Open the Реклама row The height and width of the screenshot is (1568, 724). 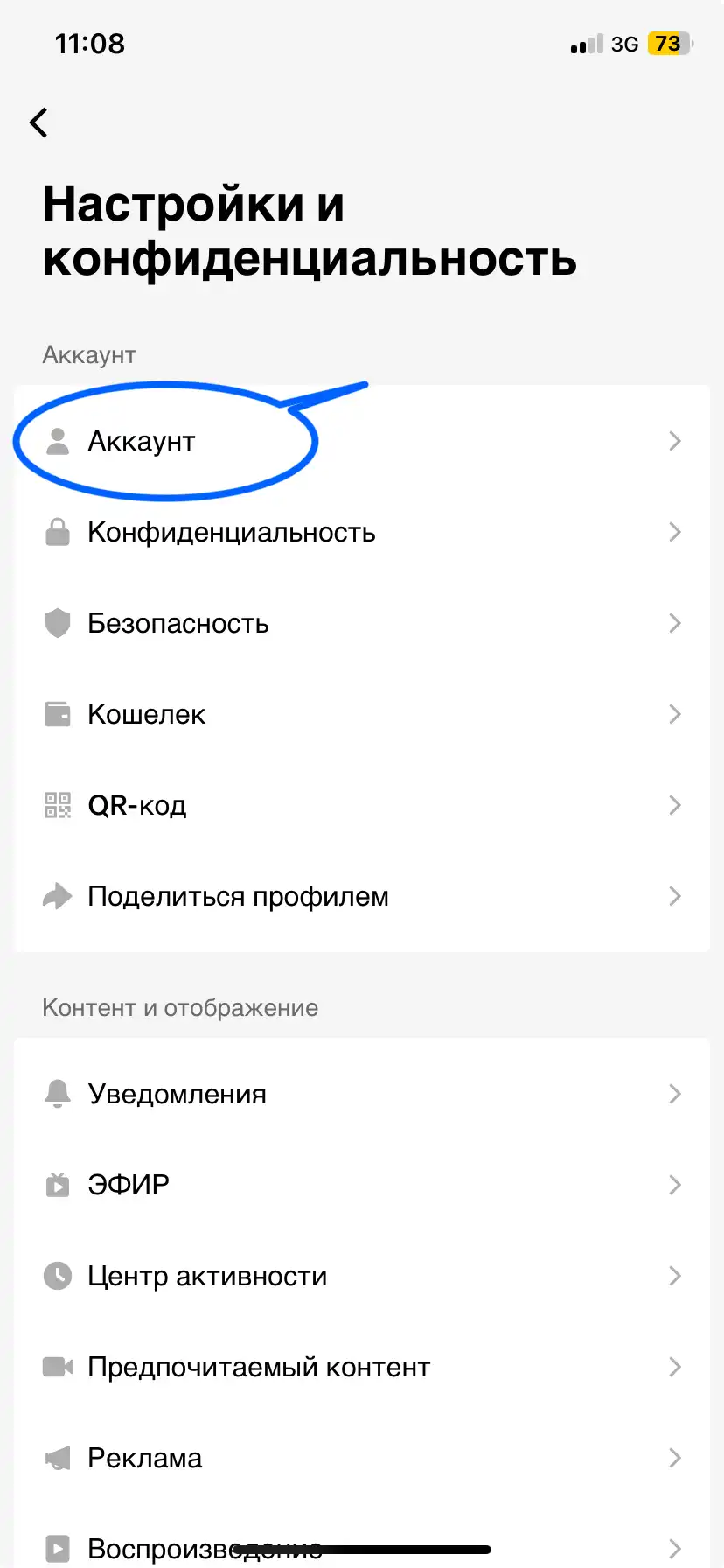tap(362, 1458)
